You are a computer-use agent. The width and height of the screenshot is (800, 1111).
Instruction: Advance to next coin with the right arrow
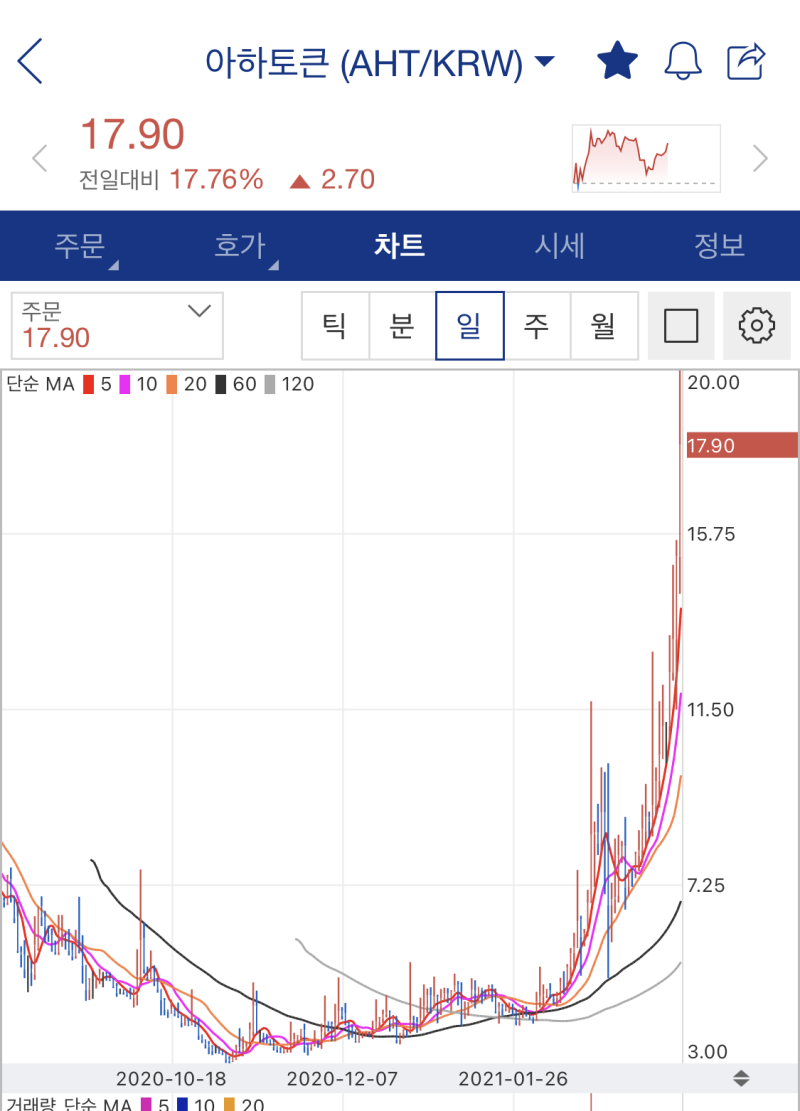pyautogui.click(x=760, y=158)
